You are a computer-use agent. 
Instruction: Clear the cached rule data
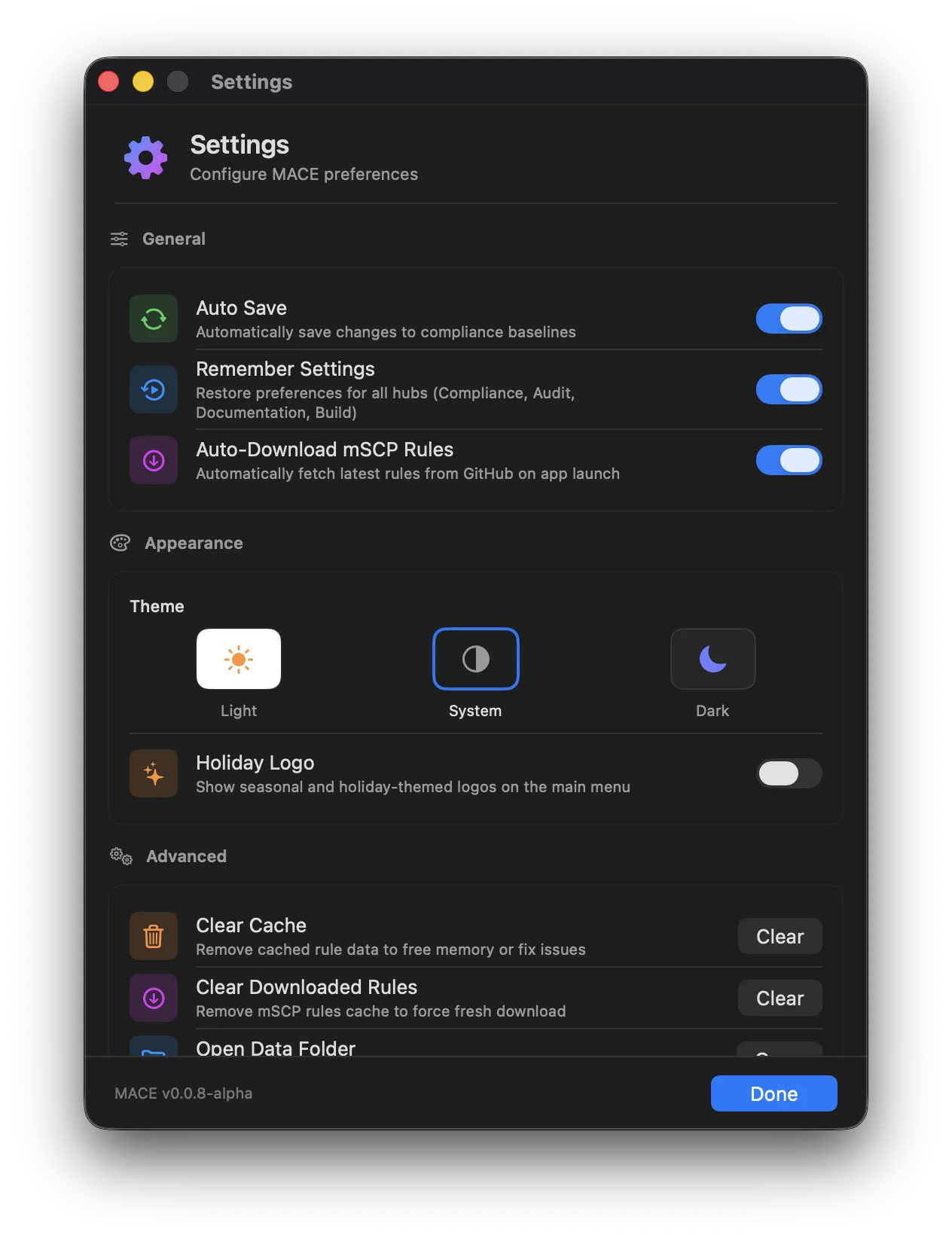(x=780, y=936)
